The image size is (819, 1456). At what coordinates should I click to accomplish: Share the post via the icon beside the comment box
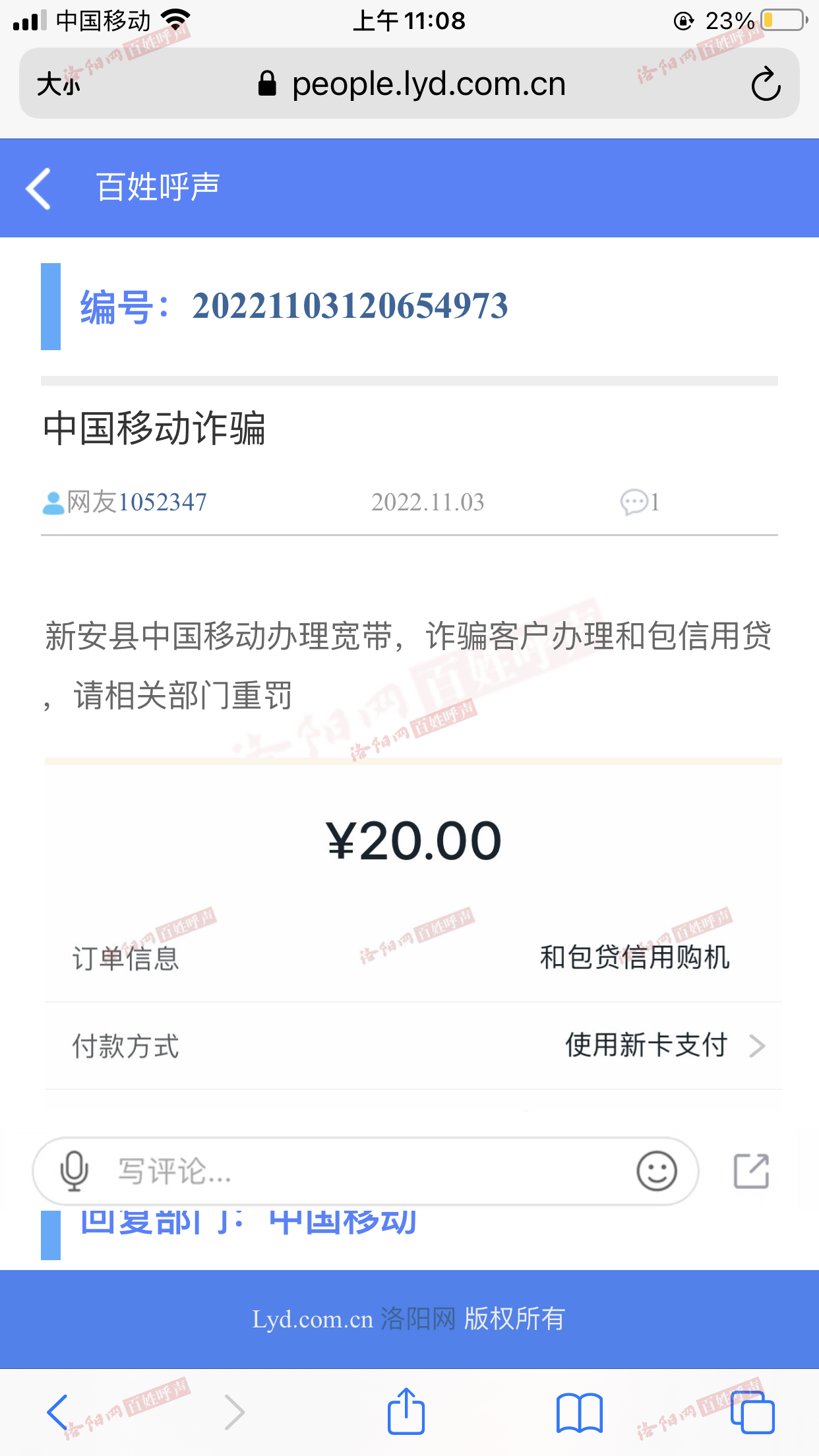pyautogui.click(x=752, y=1171)
